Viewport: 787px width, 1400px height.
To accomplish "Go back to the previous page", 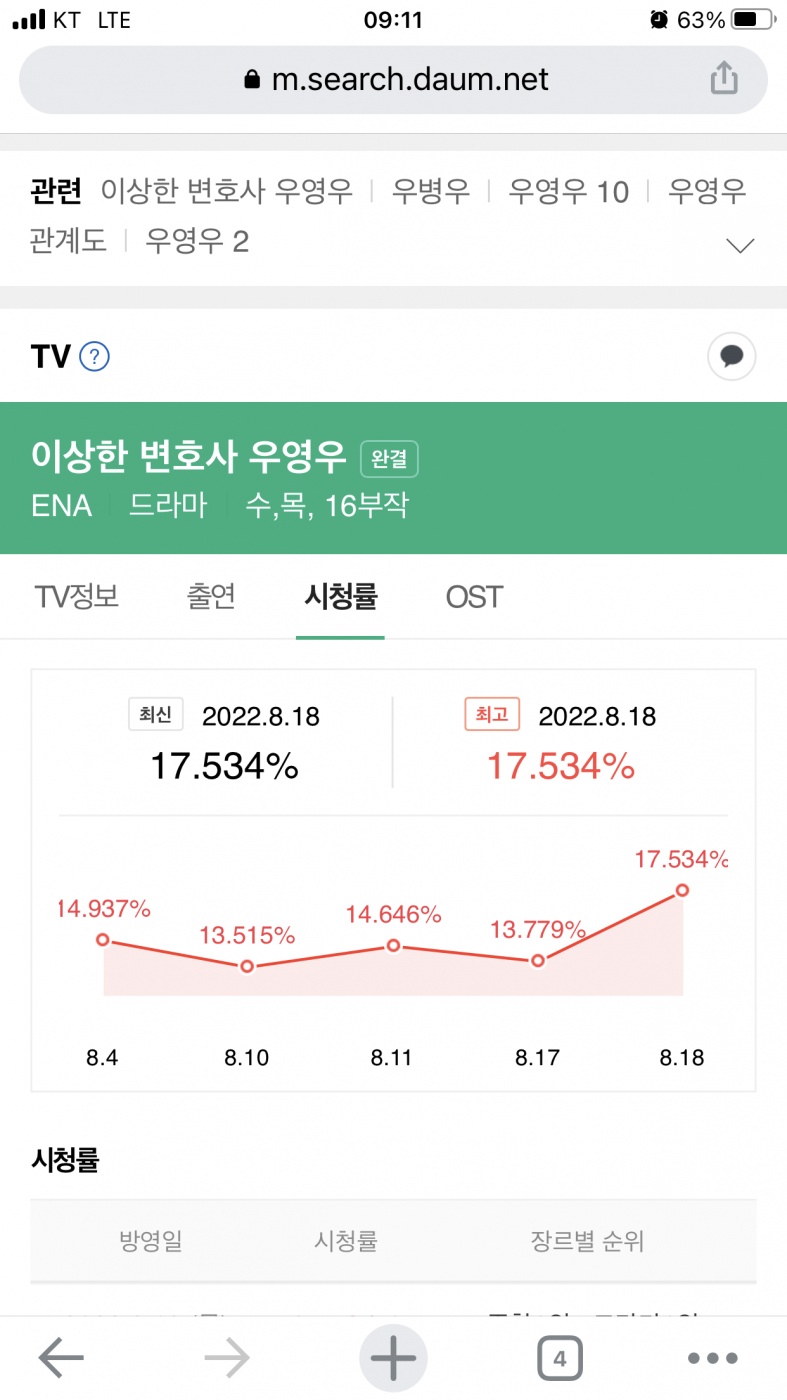I will (61, 1357).
